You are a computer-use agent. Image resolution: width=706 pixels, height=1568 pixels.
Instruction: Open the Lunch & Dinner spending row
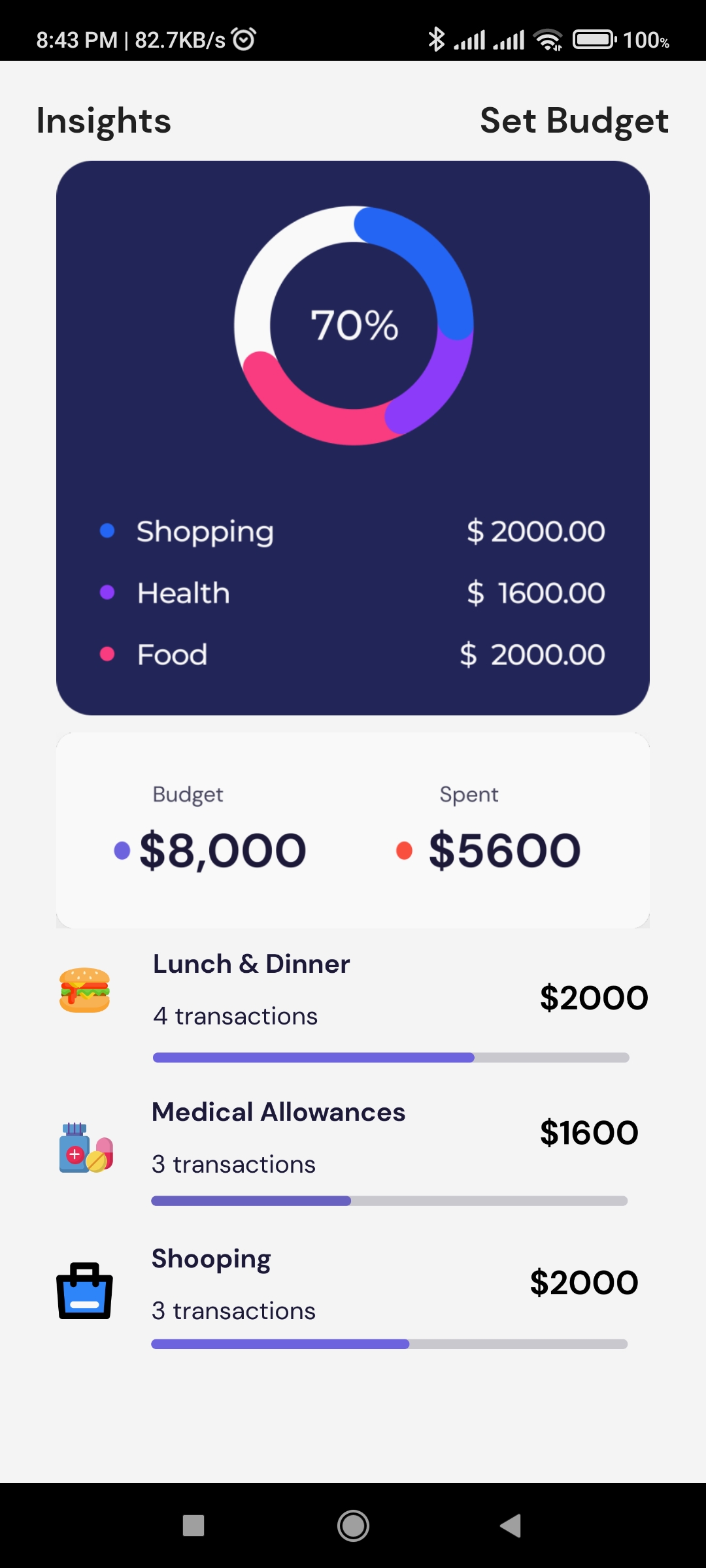353,1005
